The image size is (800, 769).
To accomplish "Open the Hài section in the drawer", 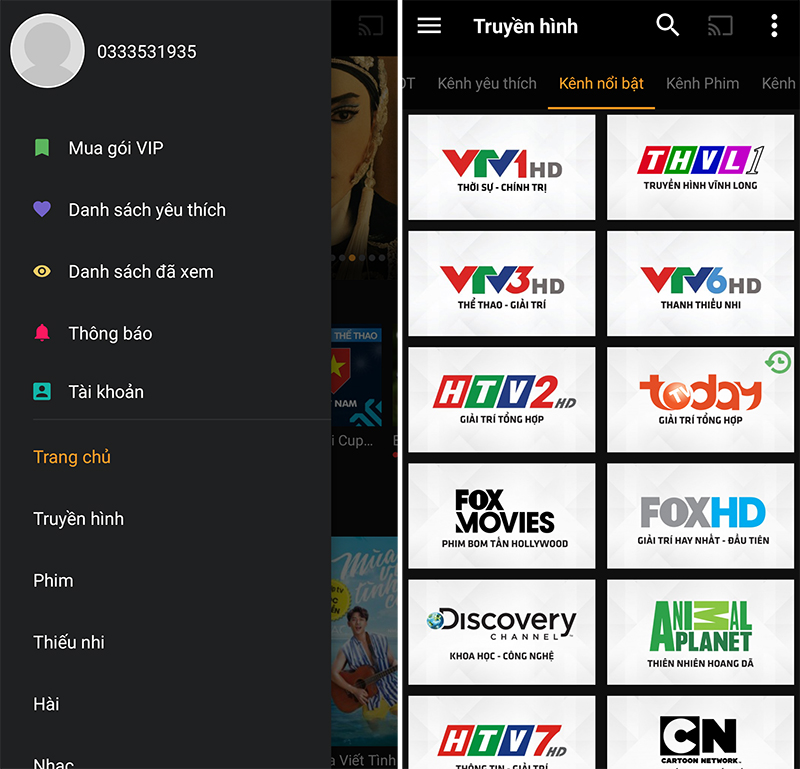I will pos(46,704).
